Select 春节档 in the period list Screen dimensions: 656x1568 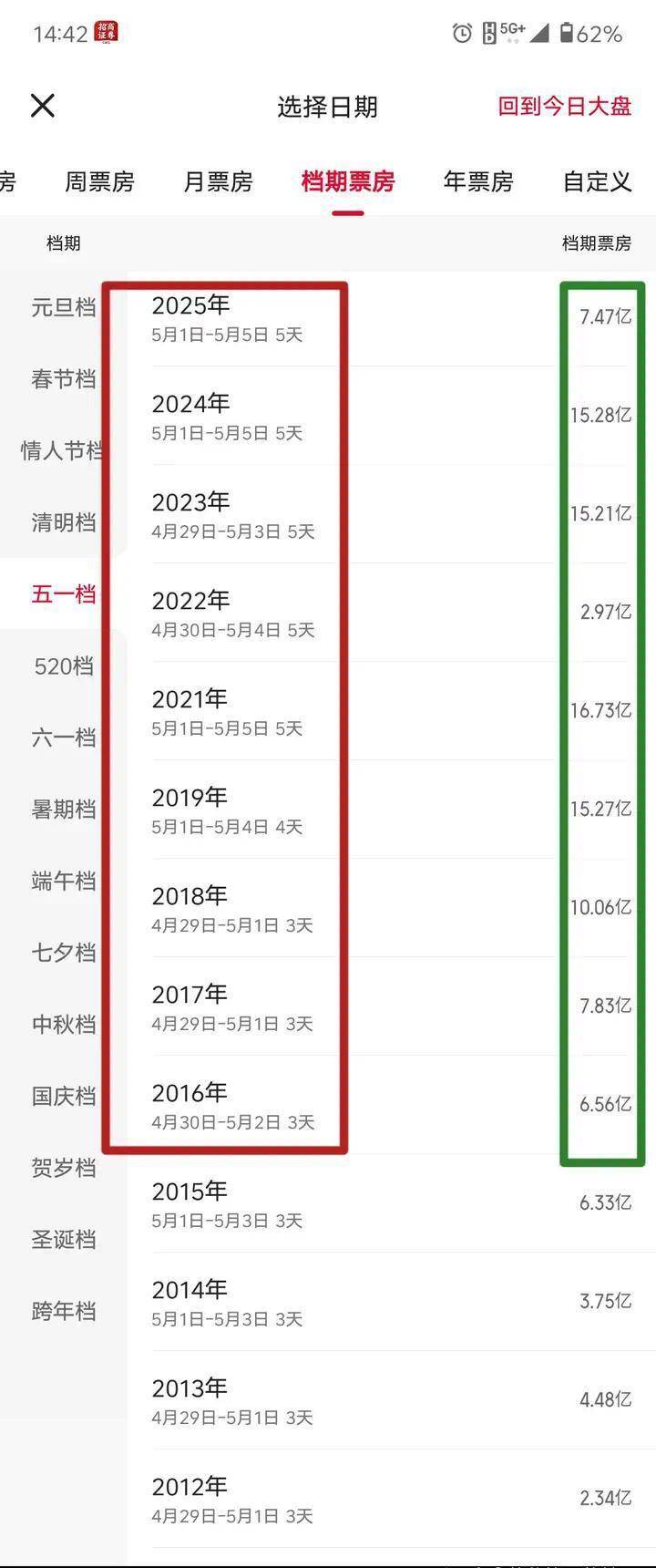(64, 378)
